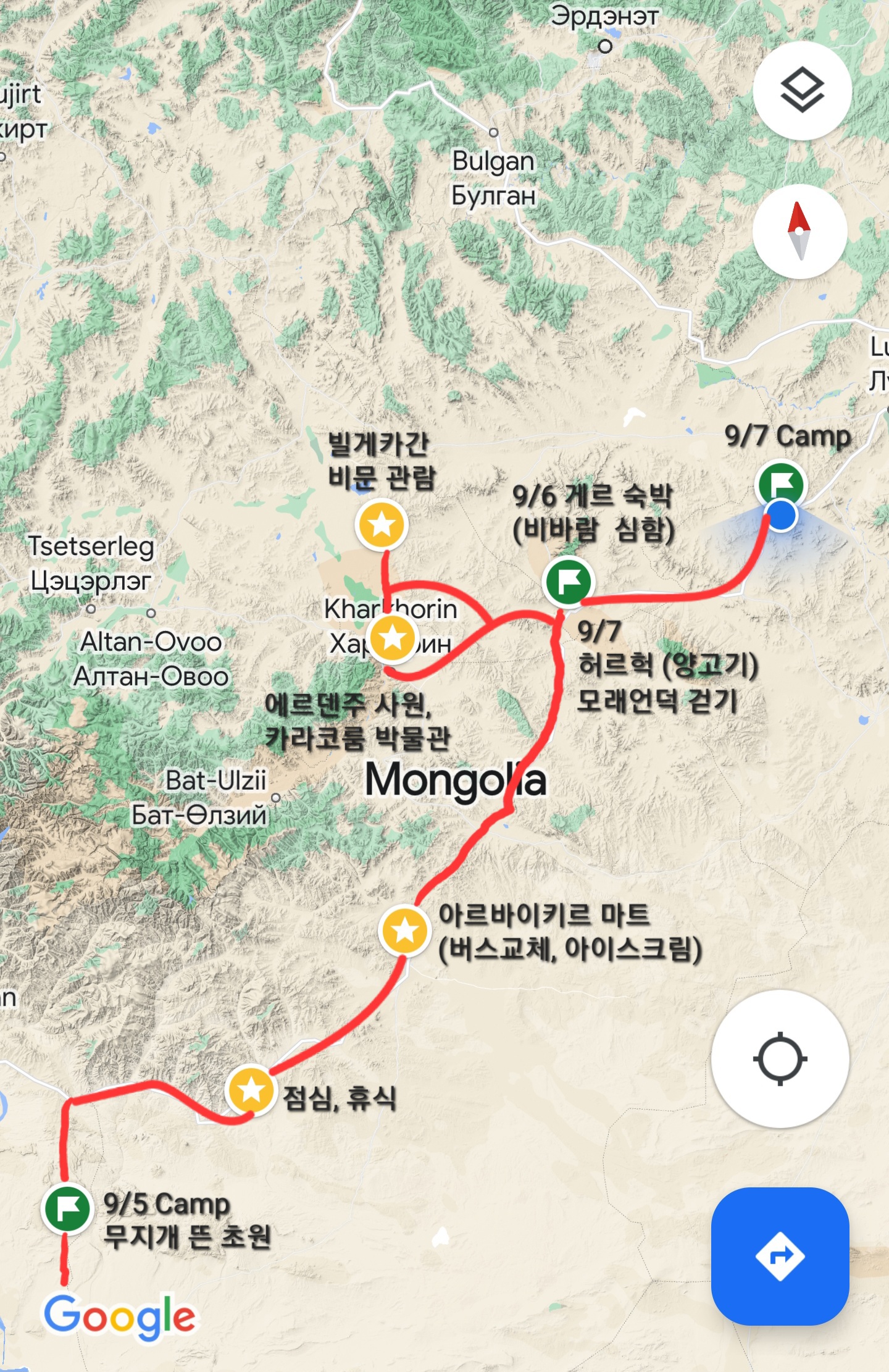Screen dimensions: 889x1372
Task: Open the starred pin beside 점심, 휴식
Action: tap(251, 1090)
